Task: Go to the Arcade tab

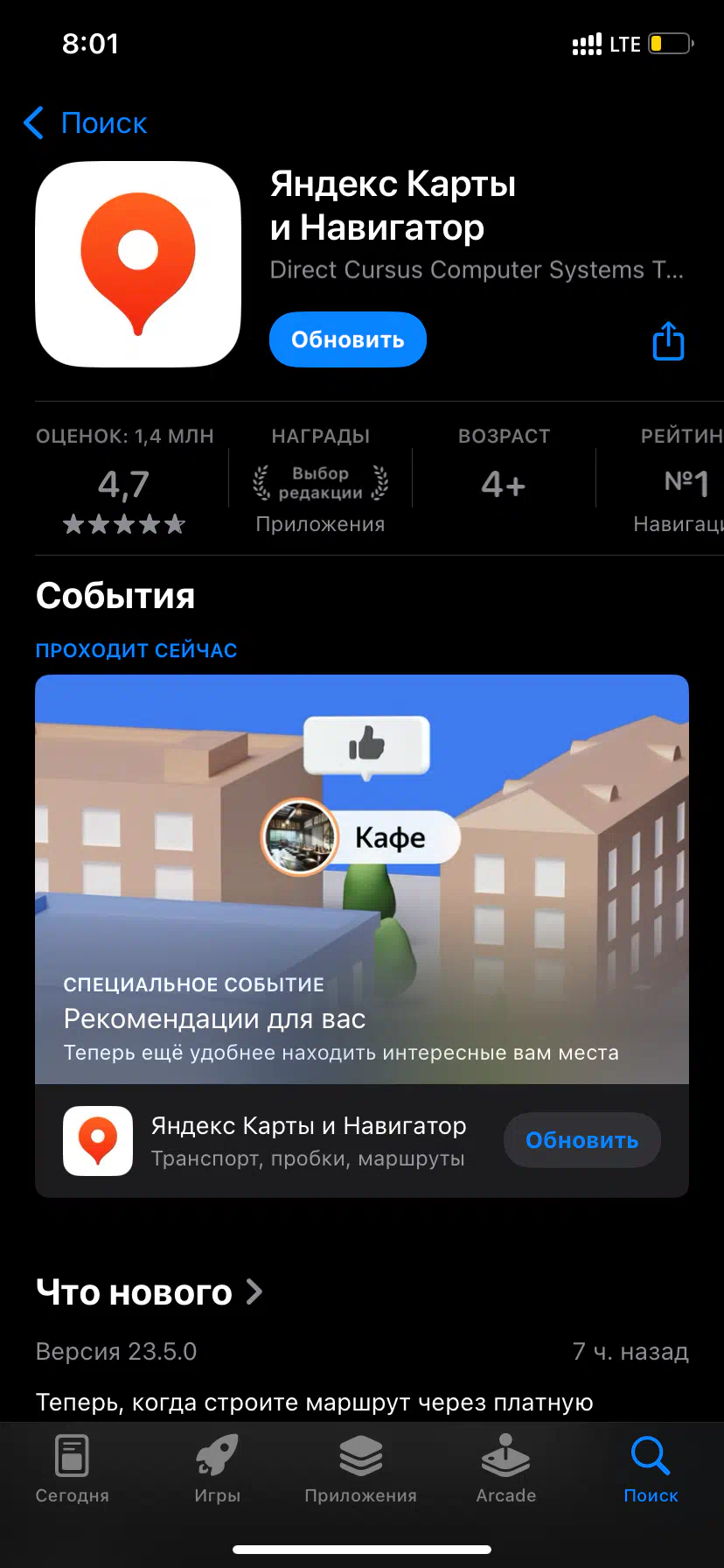Action: tap(506, 1470)
